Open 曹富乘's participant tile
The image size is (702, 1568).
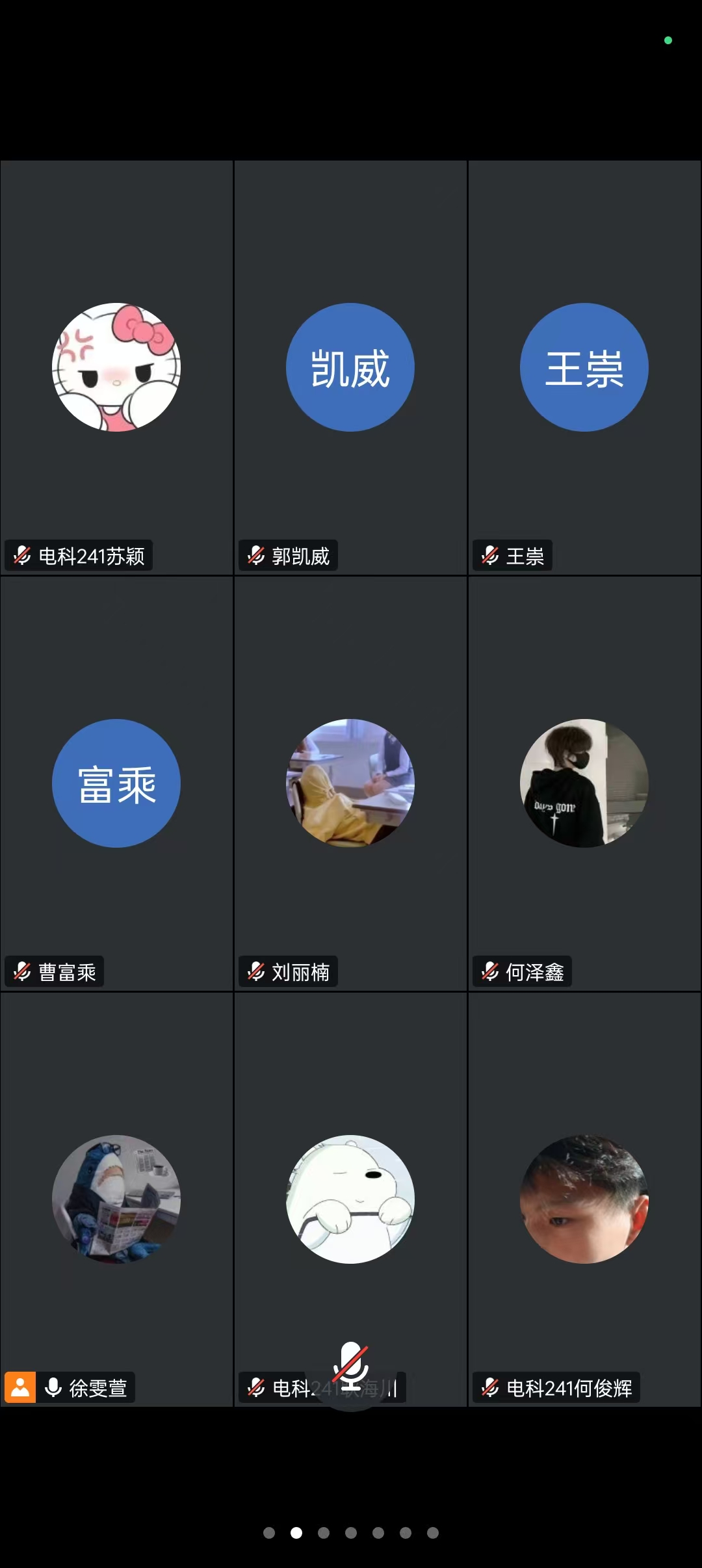(116, 783)
